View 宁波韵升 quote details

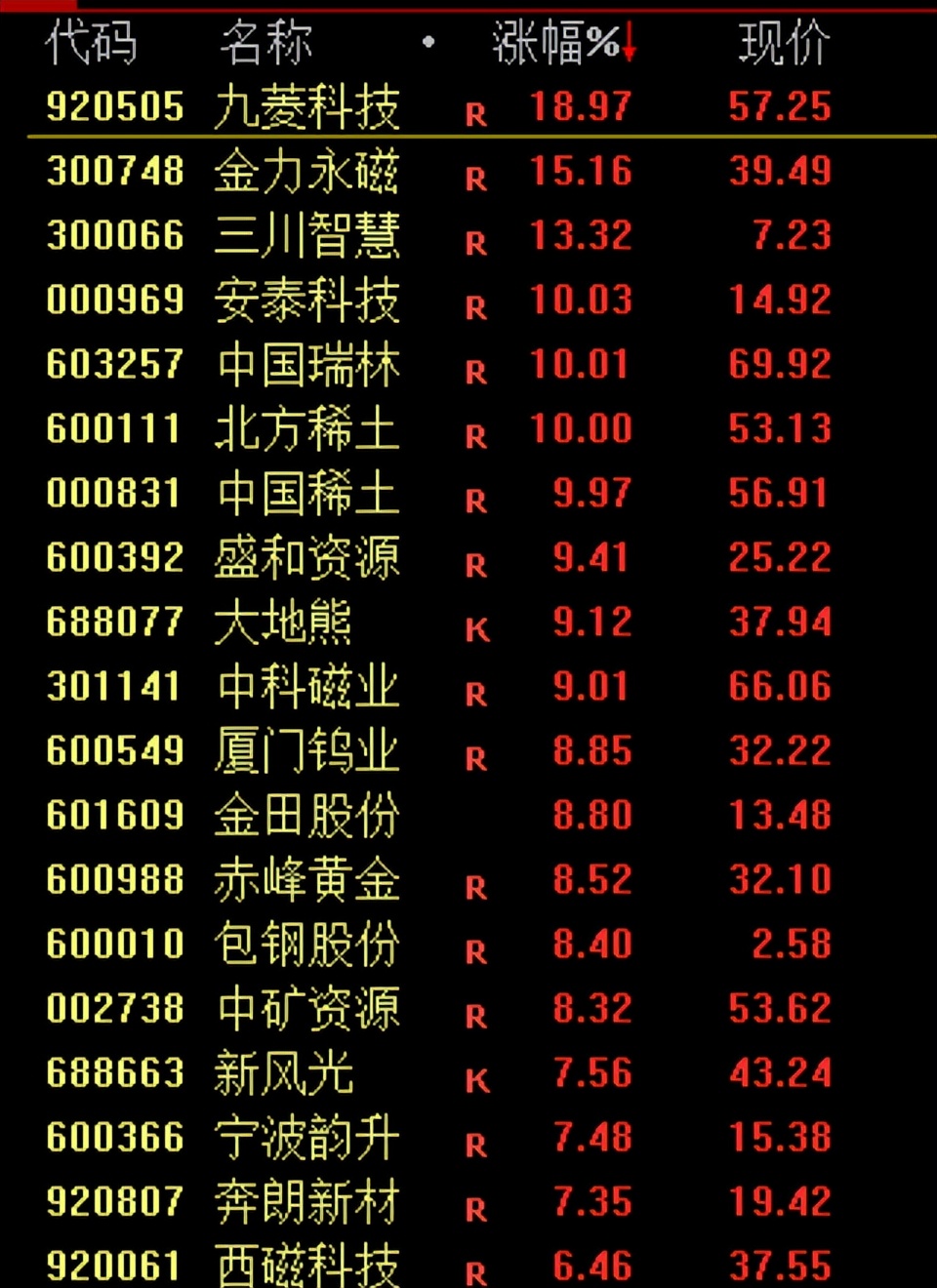click(x=306, y=1138)
